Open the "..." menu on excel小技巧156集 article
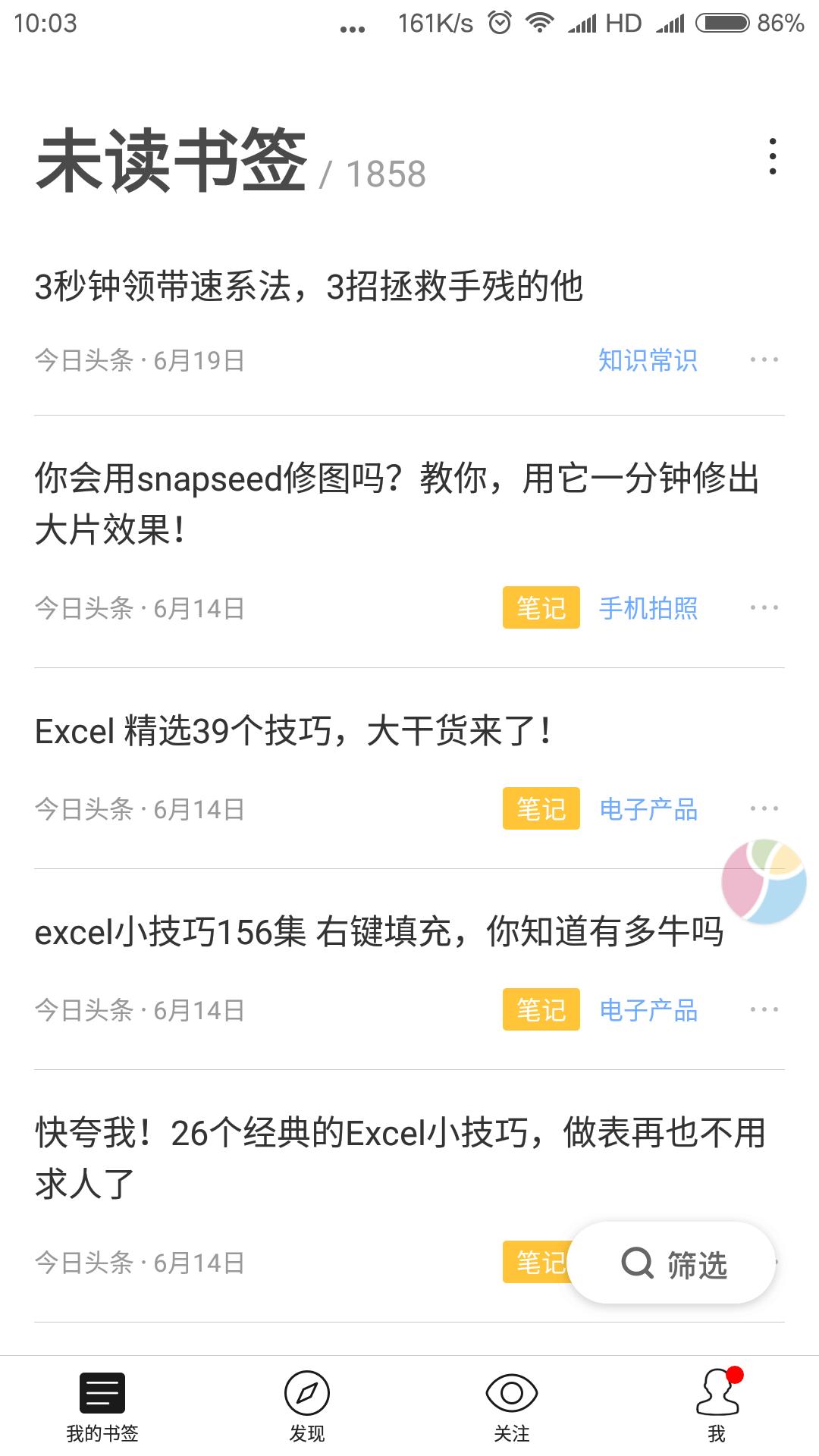 coord(765,1009)
